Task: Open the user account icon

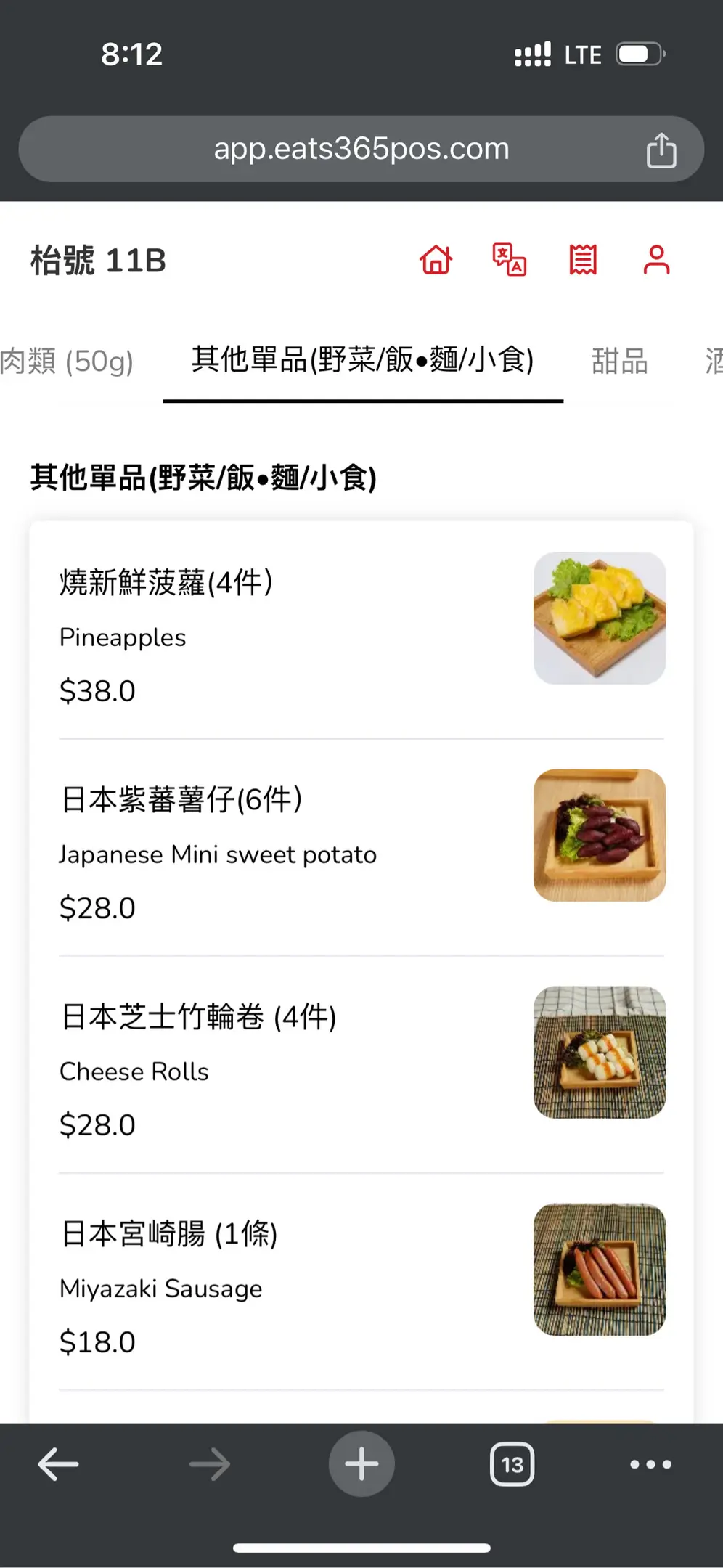Action: tap(656, 260)
